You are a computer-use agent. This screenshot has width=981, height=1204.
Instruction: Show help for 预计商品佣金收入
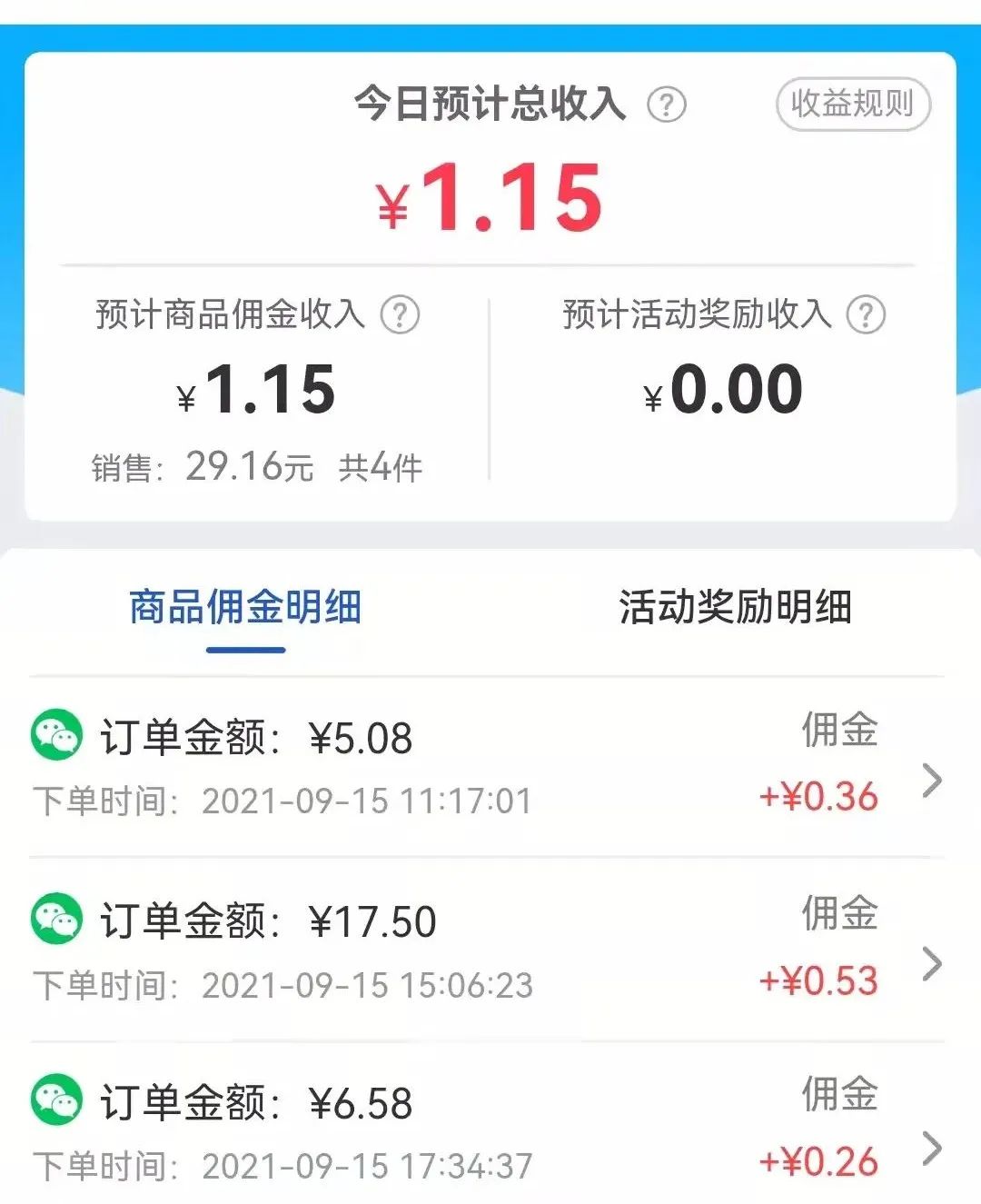coord(400,315)
